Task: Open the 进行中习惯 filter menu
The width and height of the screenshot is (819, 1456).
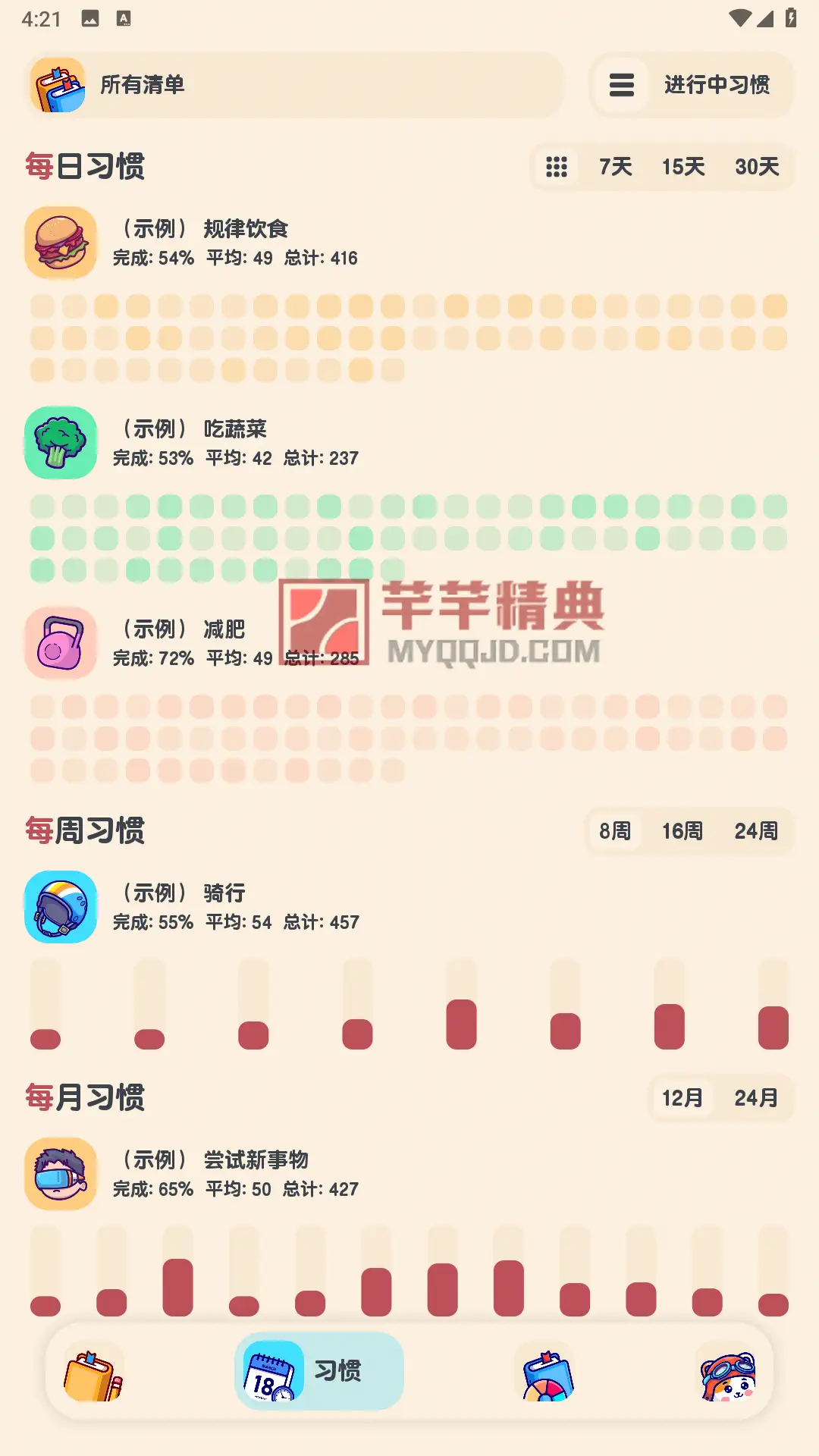Action: click(x=692, y=85)
